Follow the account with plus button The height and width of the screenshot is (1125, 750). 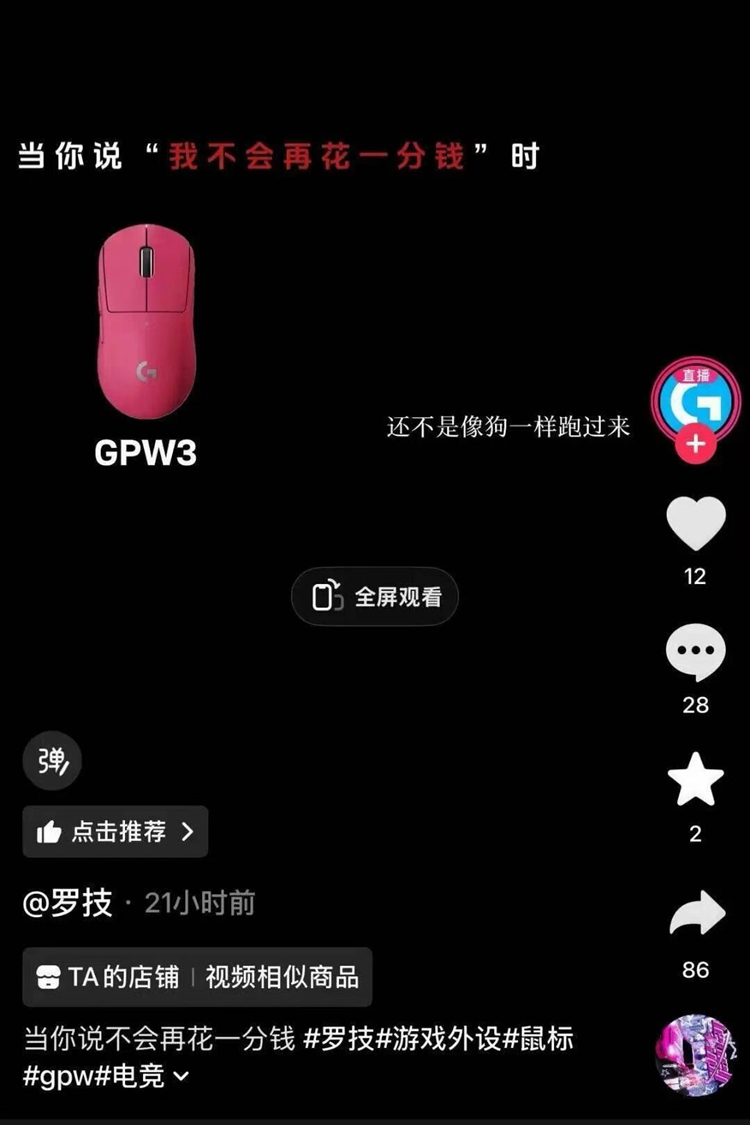coord(696,444)
